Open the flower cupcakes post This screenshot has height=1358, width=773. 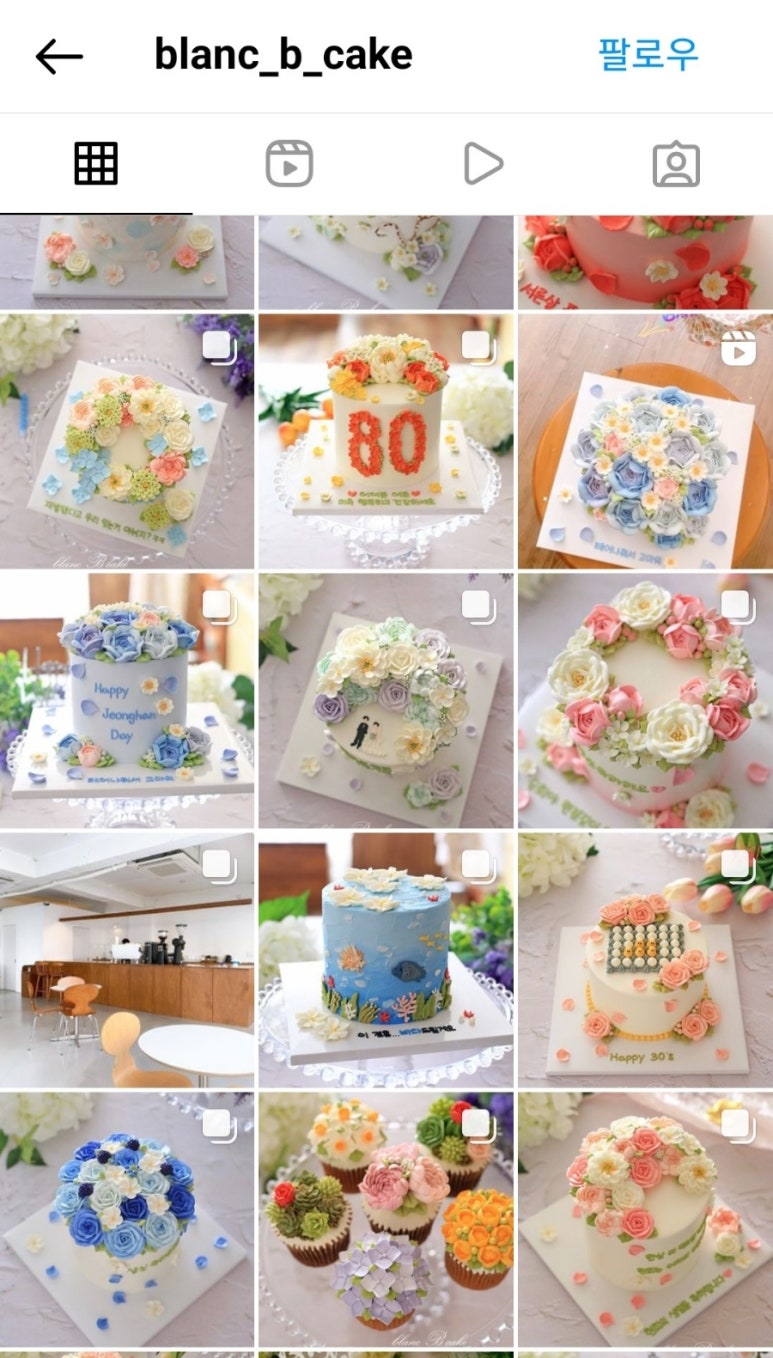(386, 1220)
